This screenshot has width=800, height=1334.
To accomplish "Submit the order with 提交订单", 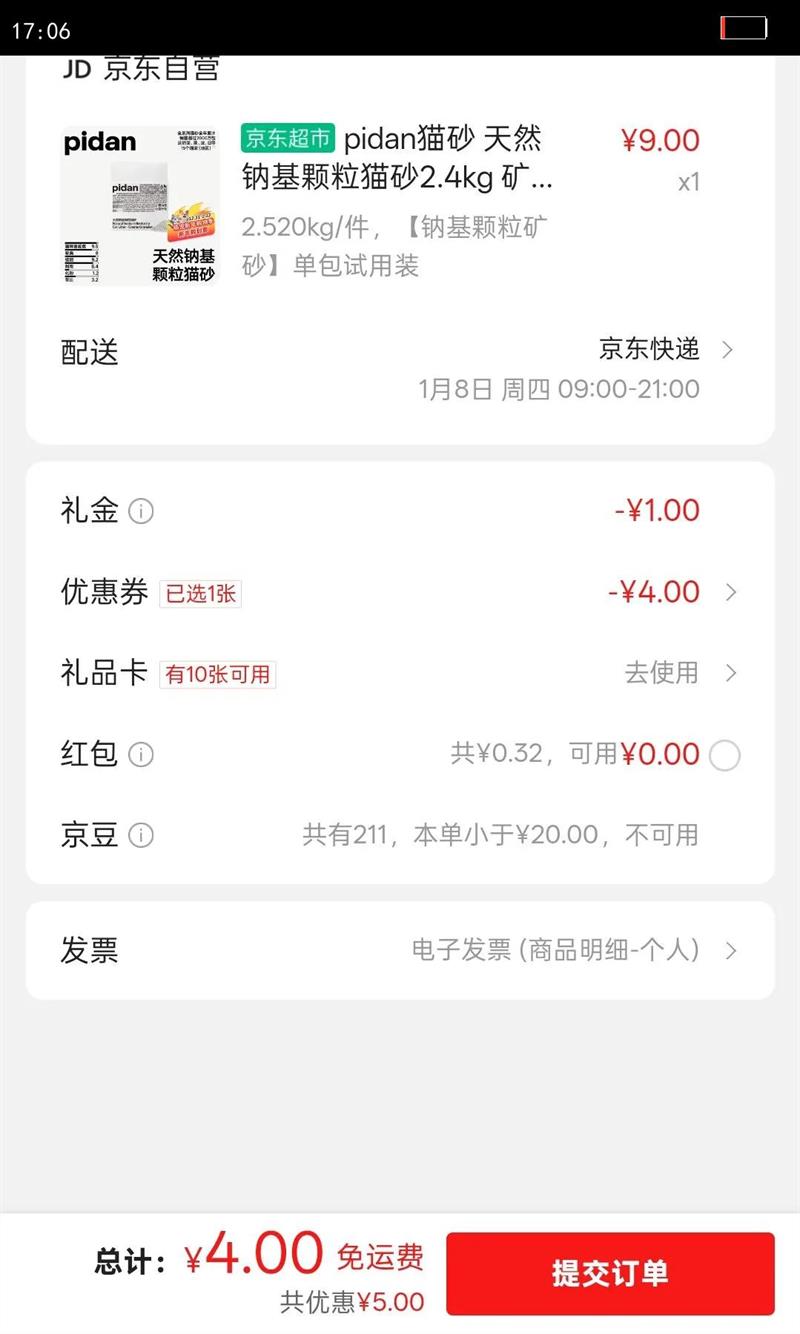I will pos(610,1273).
